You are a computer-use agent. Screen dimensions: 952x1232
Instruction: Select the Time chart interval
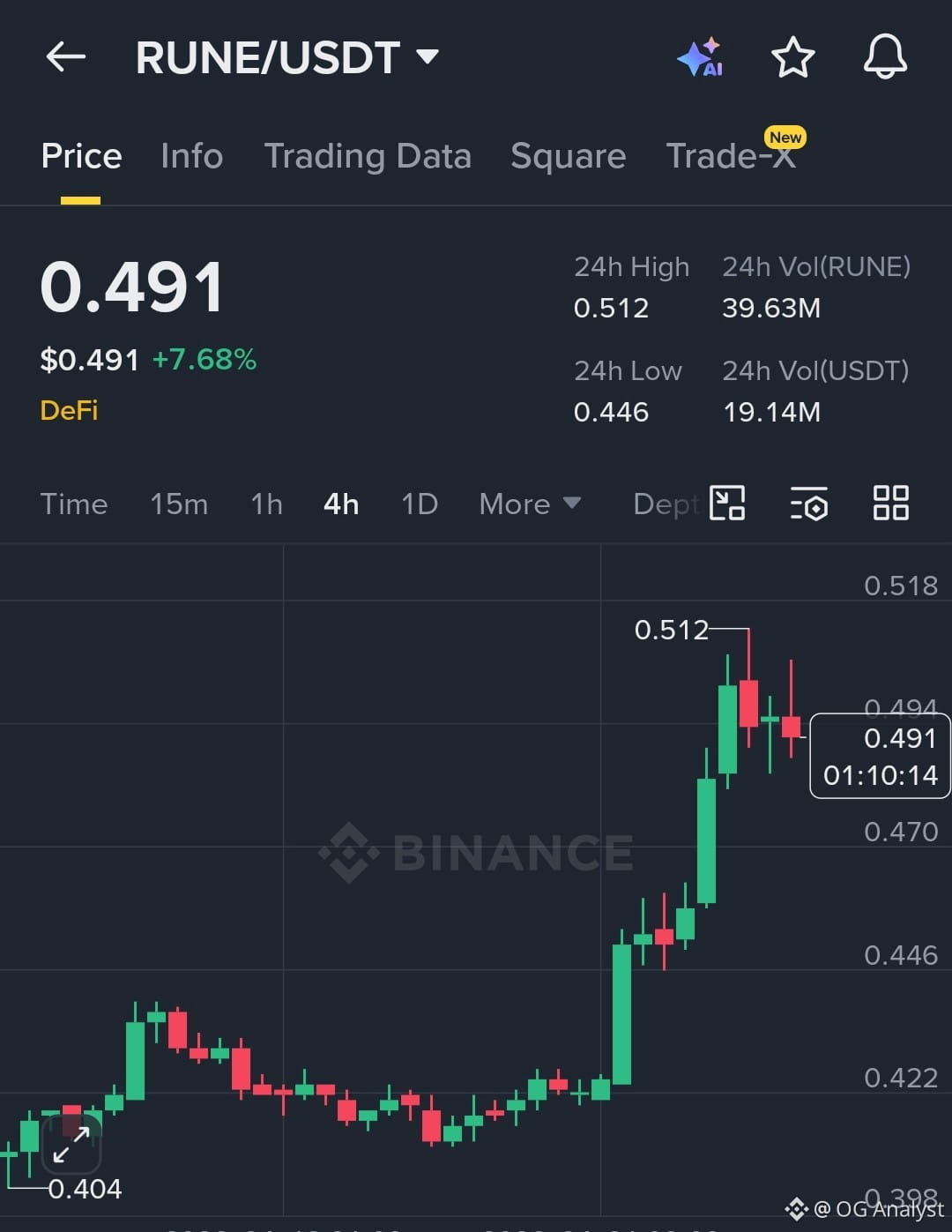[74, 504]
